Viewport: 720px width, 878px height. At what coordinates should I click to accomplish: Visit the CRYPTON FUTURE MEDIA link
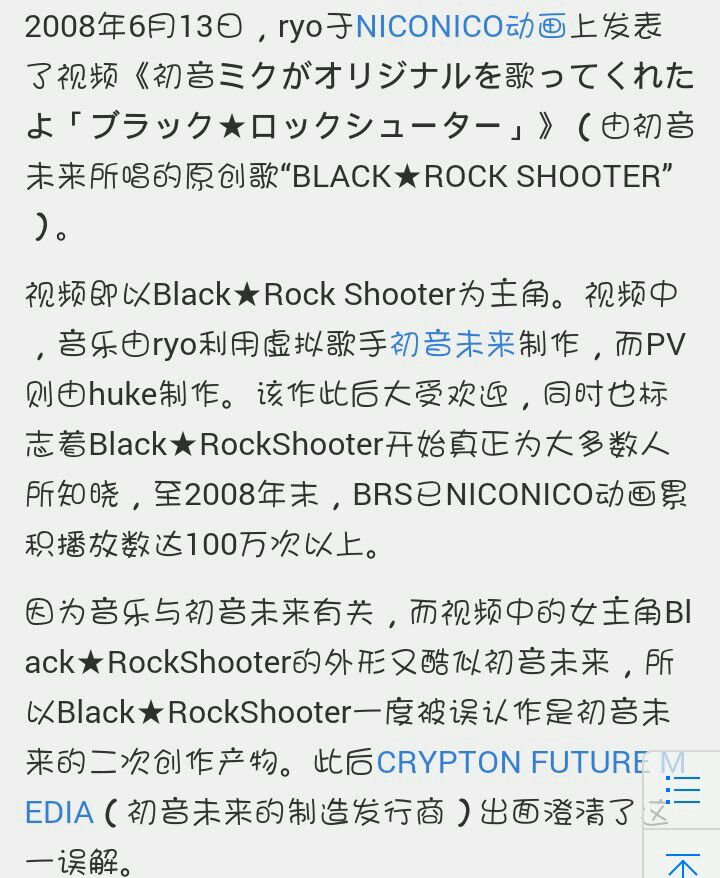point(510,763)
